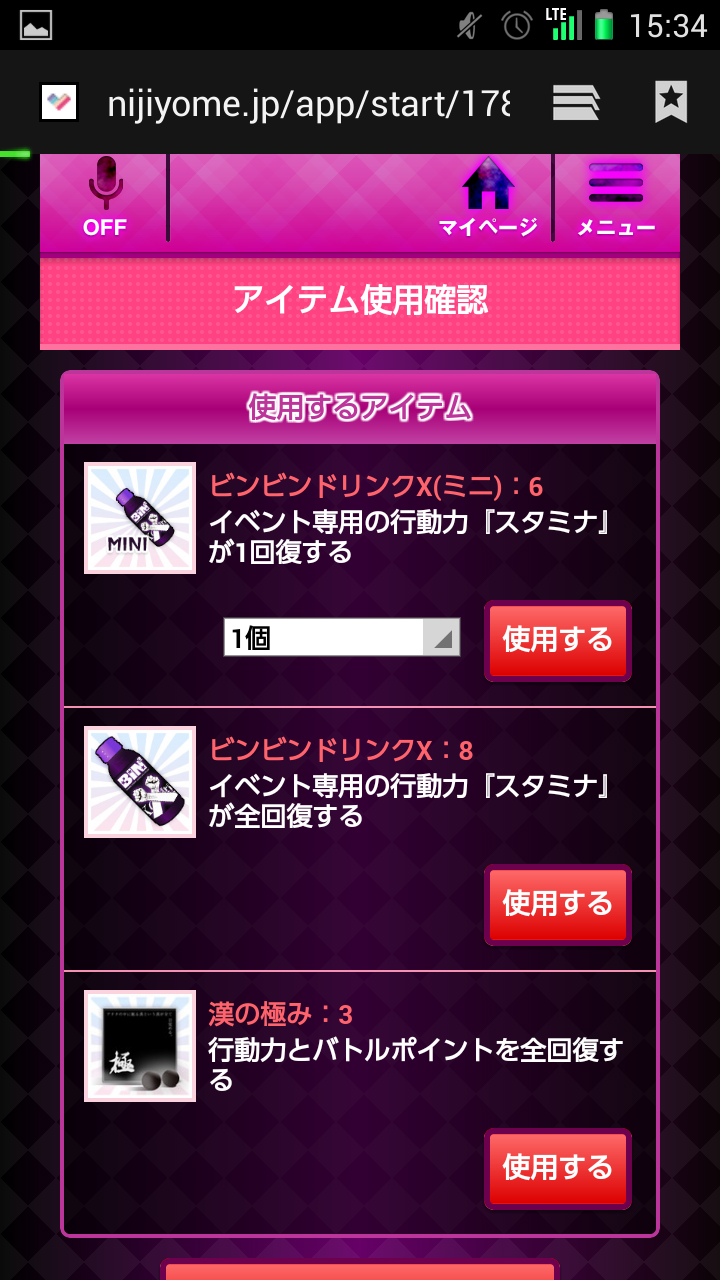Use 漢の極み item
Viewport: 720px width, 1280px height.
(557, 1168)
